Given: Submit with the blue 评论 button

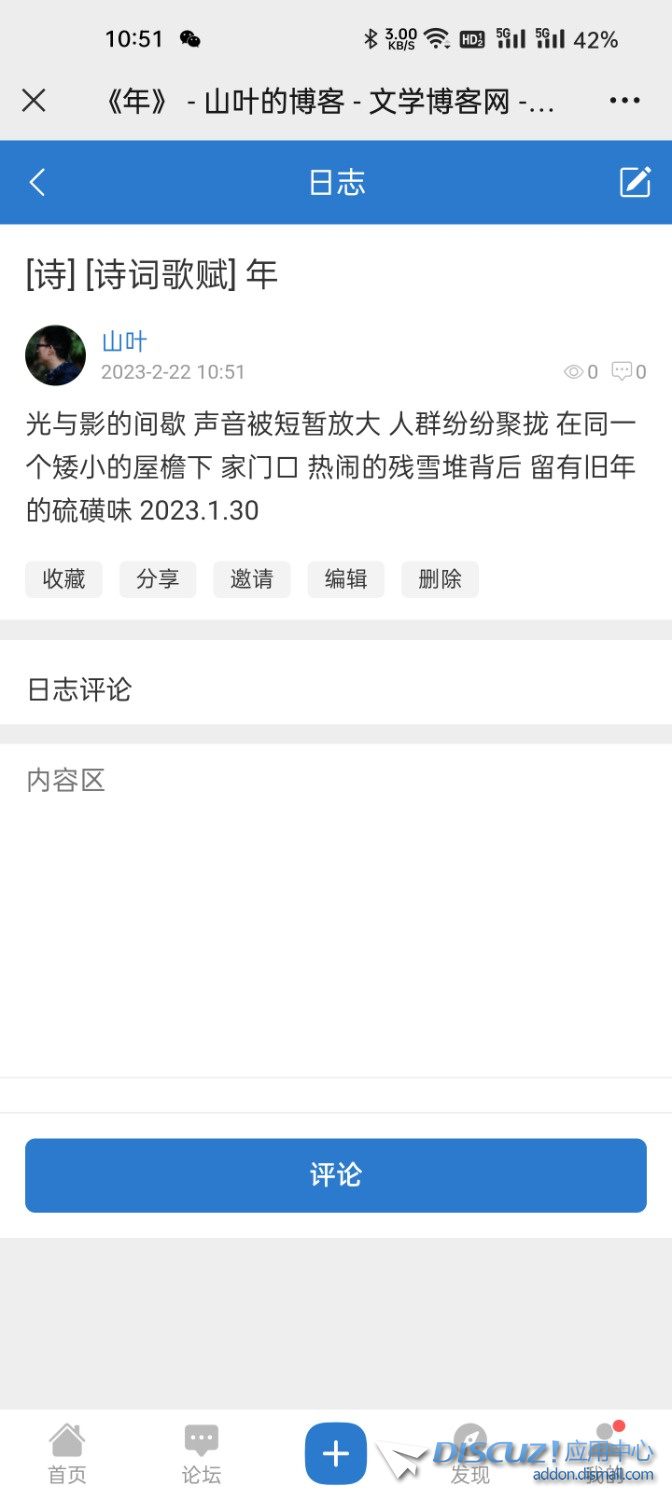Looking at the screenshot, I should [336, 1175].
